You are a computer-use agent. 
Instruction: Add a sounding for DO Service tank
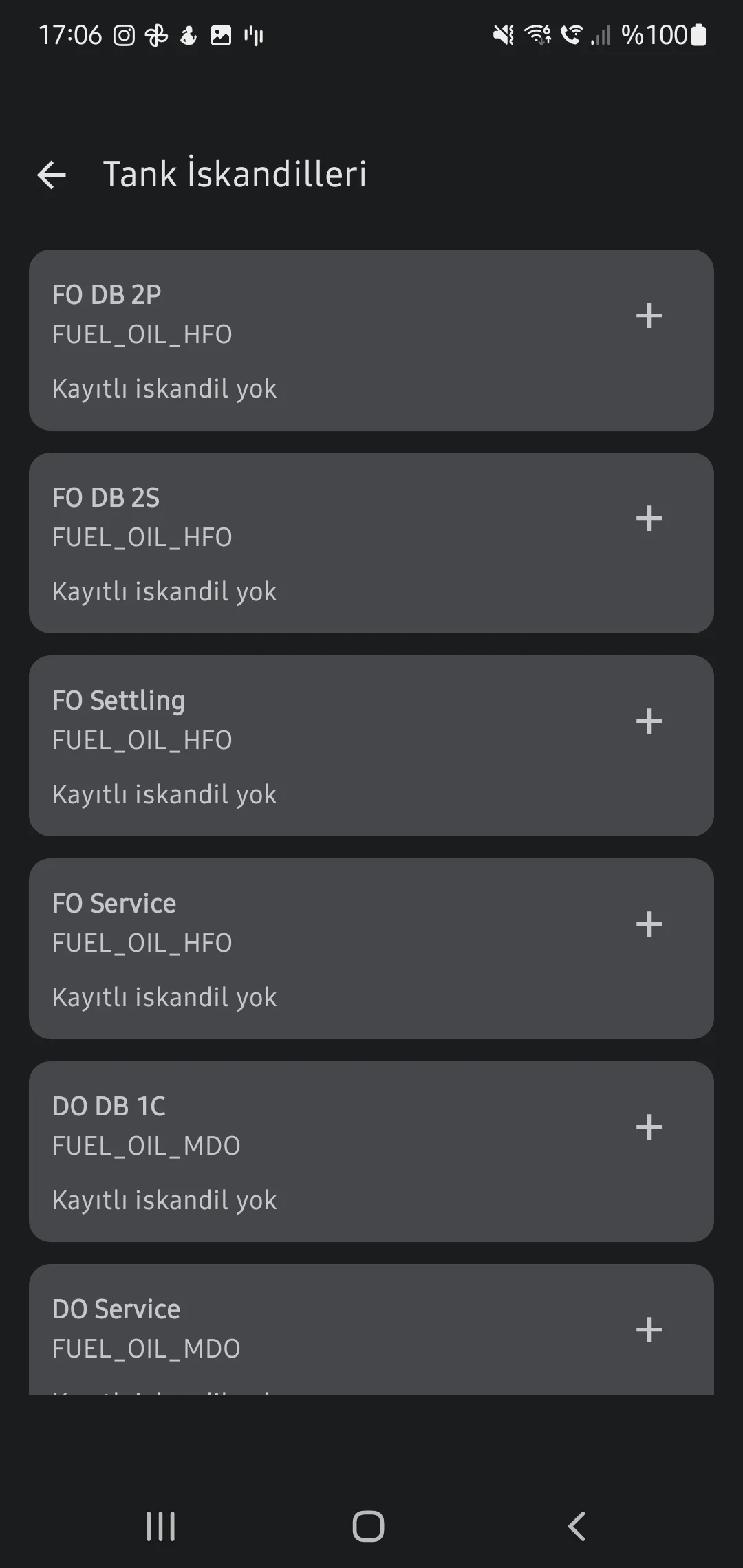[x=647, y=1329]
